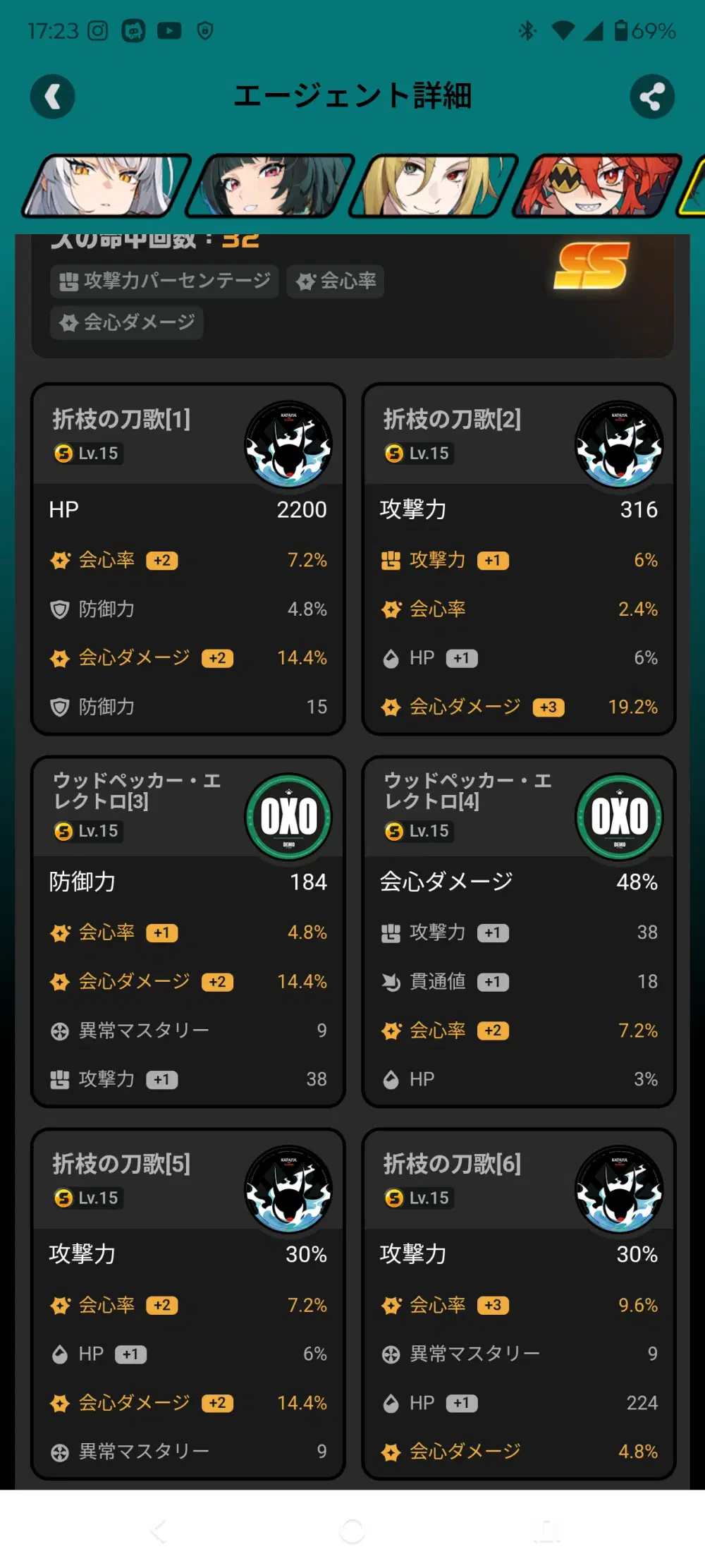This screenshot has height=1568, width=705.
Task: Select the blonde agent portrait
Action: [x=434, y=186]
